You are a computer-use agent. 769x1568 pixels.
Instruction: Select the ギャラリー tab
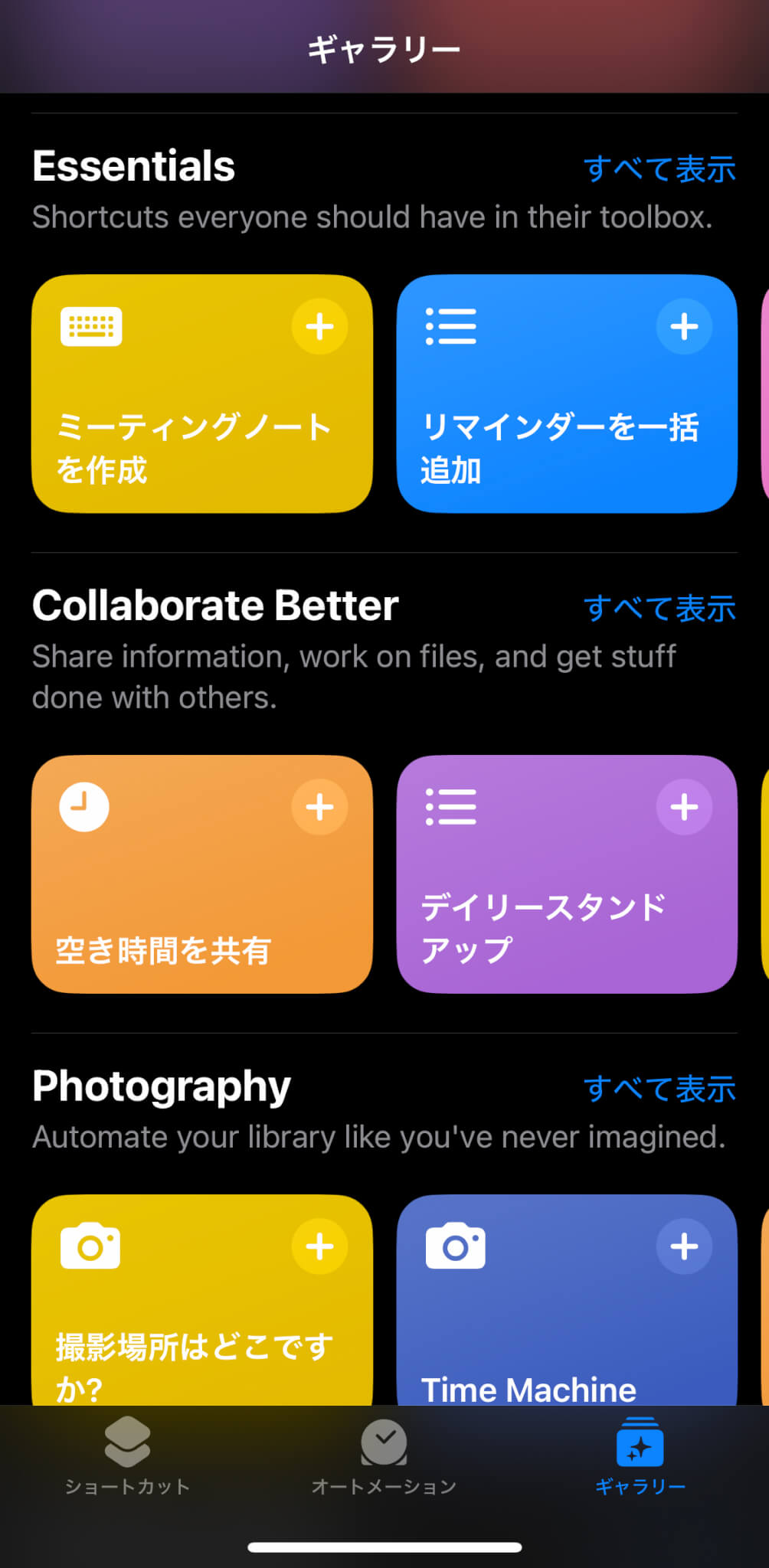coord(640,1457)
